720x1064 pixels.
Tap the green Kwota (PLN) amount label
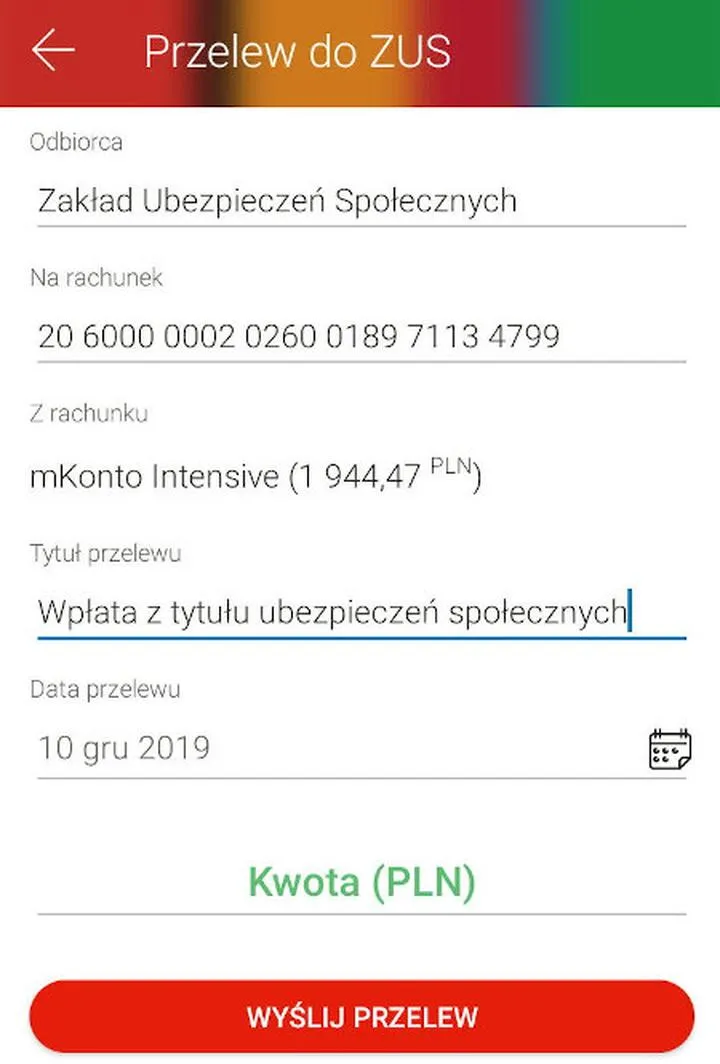point(360,884)
